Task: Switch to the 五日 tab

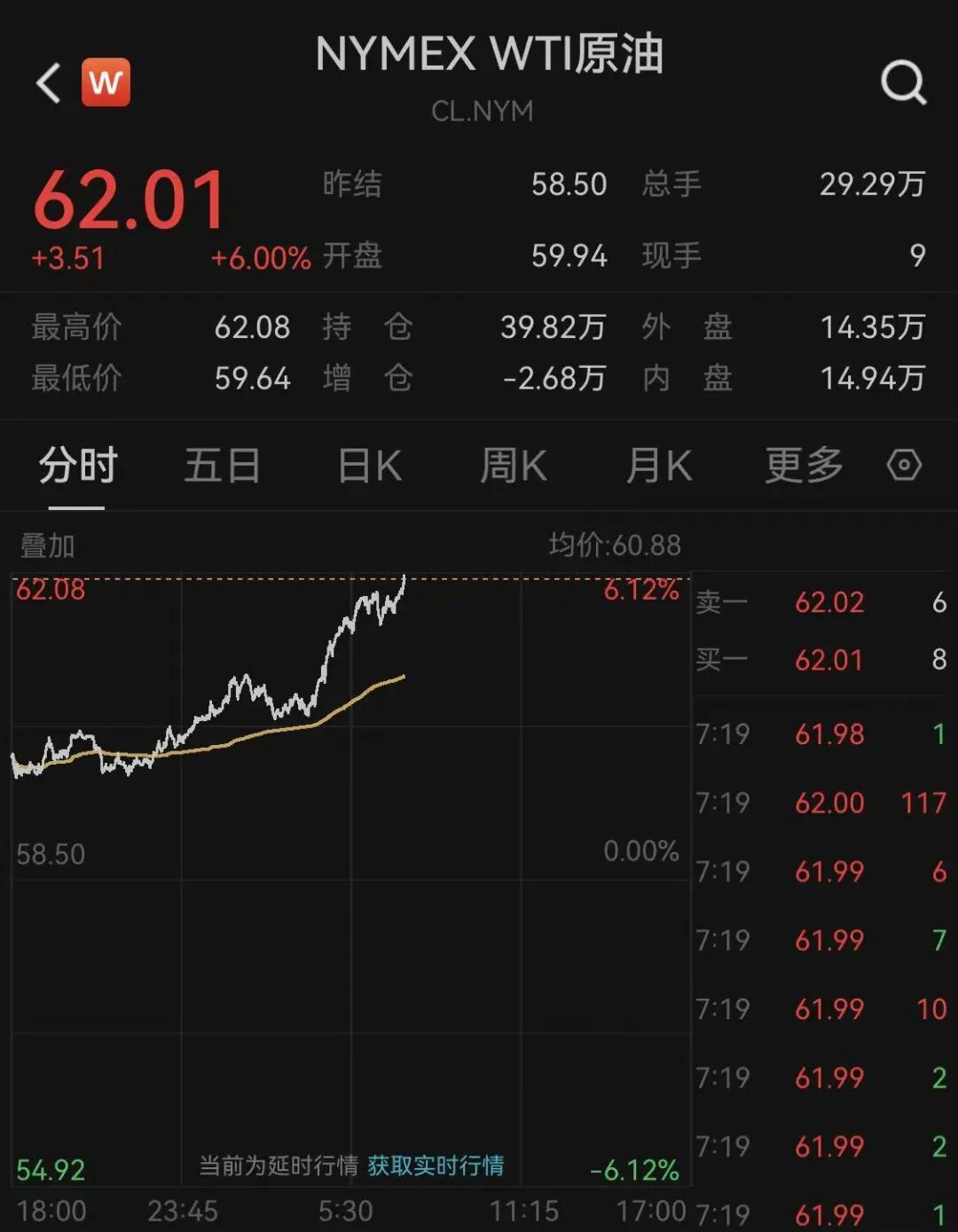Action: pyautogui.click(x=222, y=466)
